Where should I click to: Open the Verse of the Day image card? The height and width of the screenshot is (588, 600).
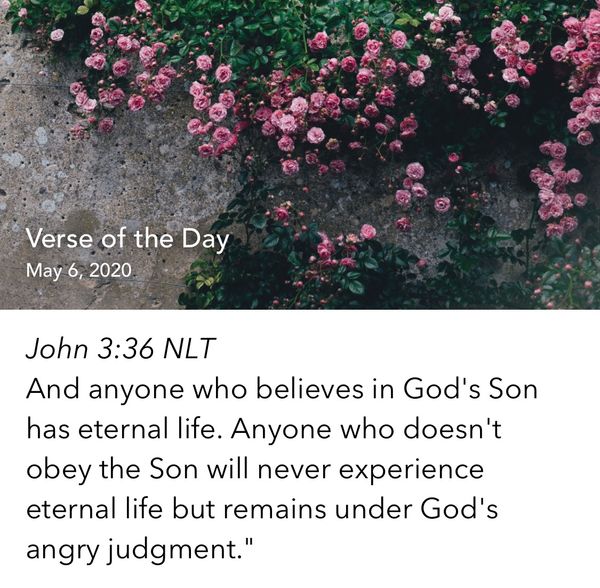pyautogui.click(x=300, y=155)
